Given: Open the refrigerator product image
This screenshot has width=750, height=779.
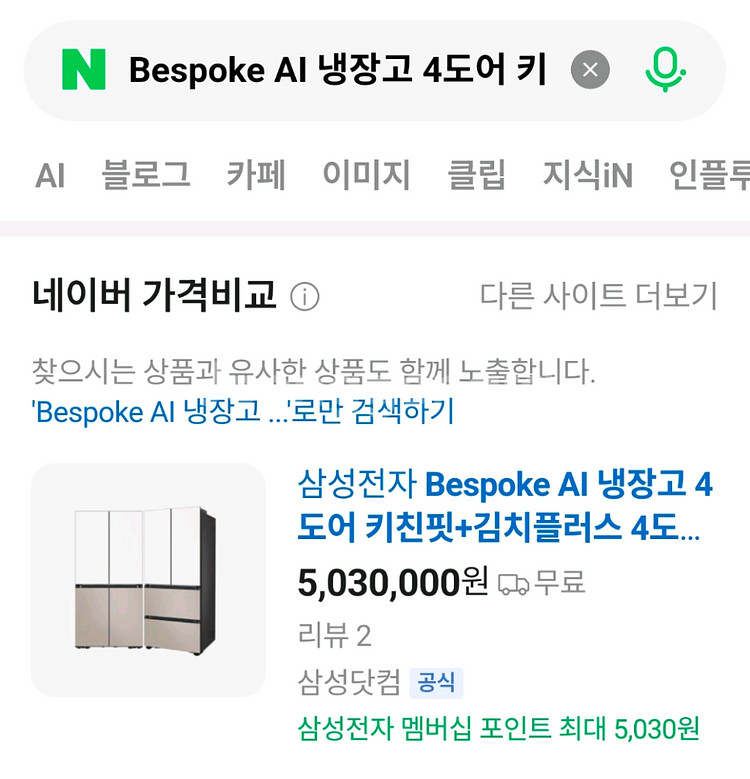Looking at the screenshot, I should tap(148, 580).
